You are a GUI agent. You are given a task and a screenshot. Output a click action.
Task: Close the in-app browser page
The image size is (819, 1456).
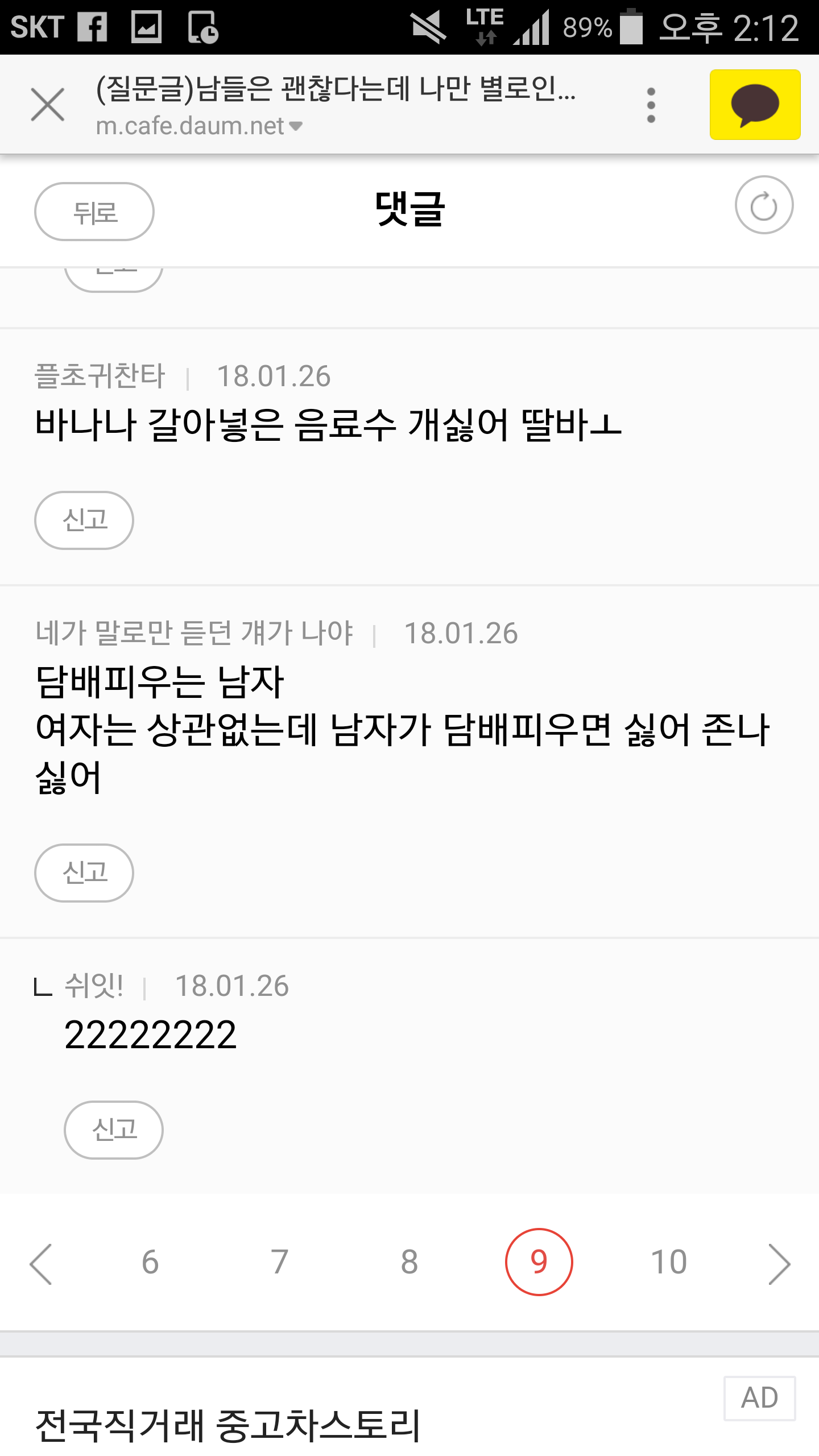tap(48, 105)
